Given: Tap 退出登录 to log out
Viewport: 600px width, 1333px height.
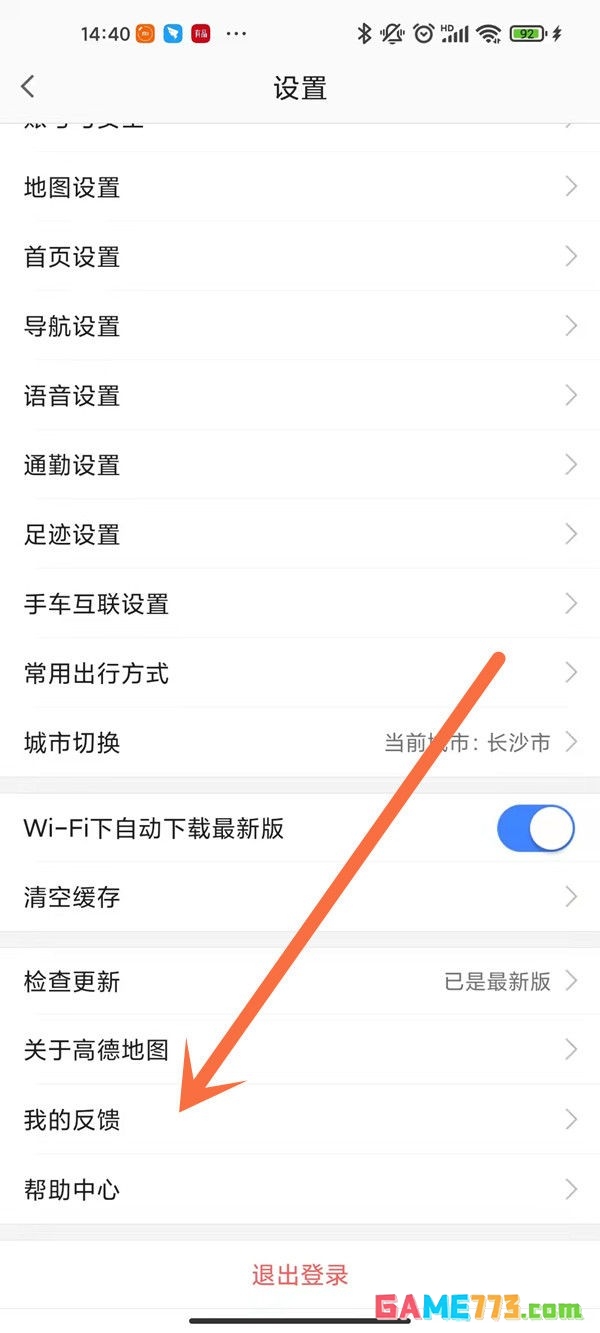Looking at the screenshot, I should pos(300,1275).
